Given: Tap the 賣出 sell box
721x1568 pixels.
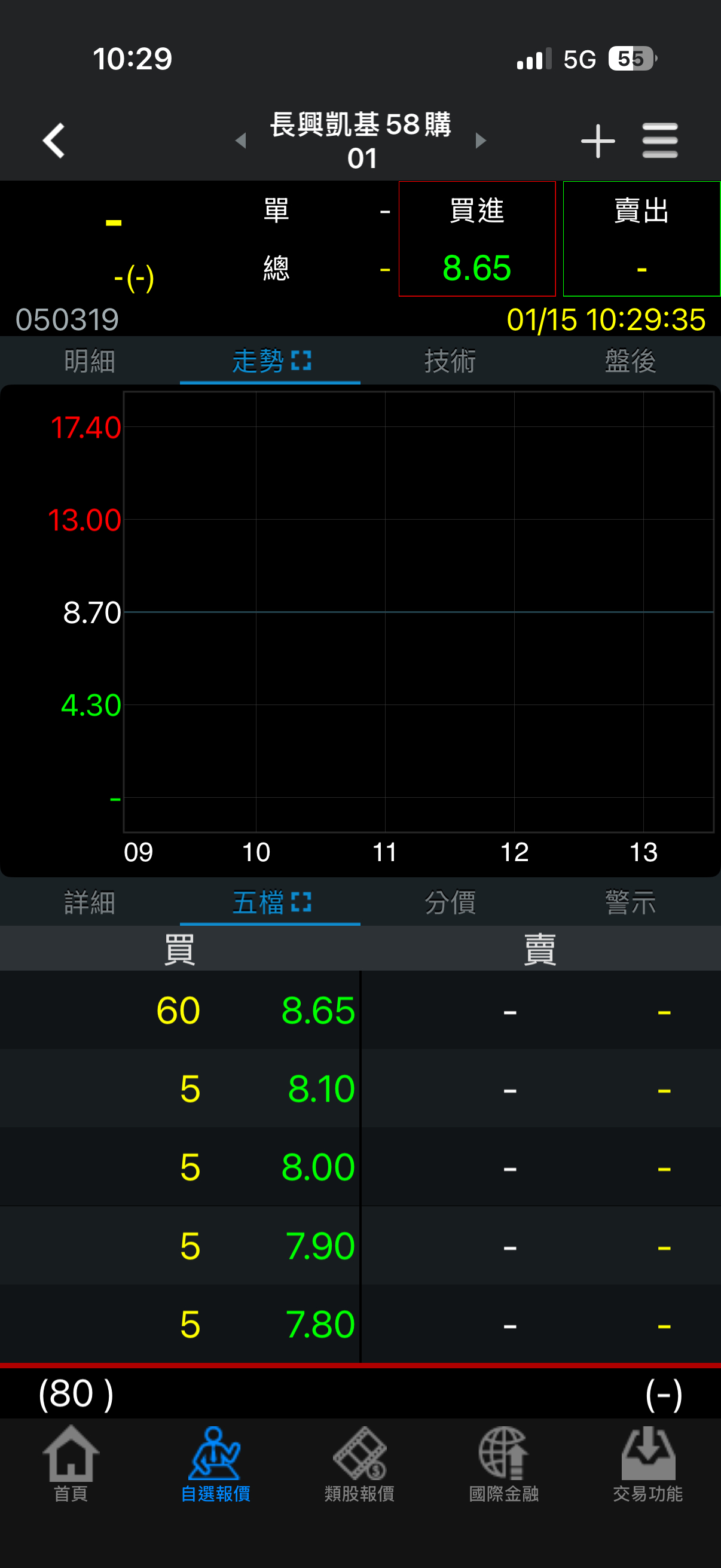Looking at the screenshot, I should (641, 239).
